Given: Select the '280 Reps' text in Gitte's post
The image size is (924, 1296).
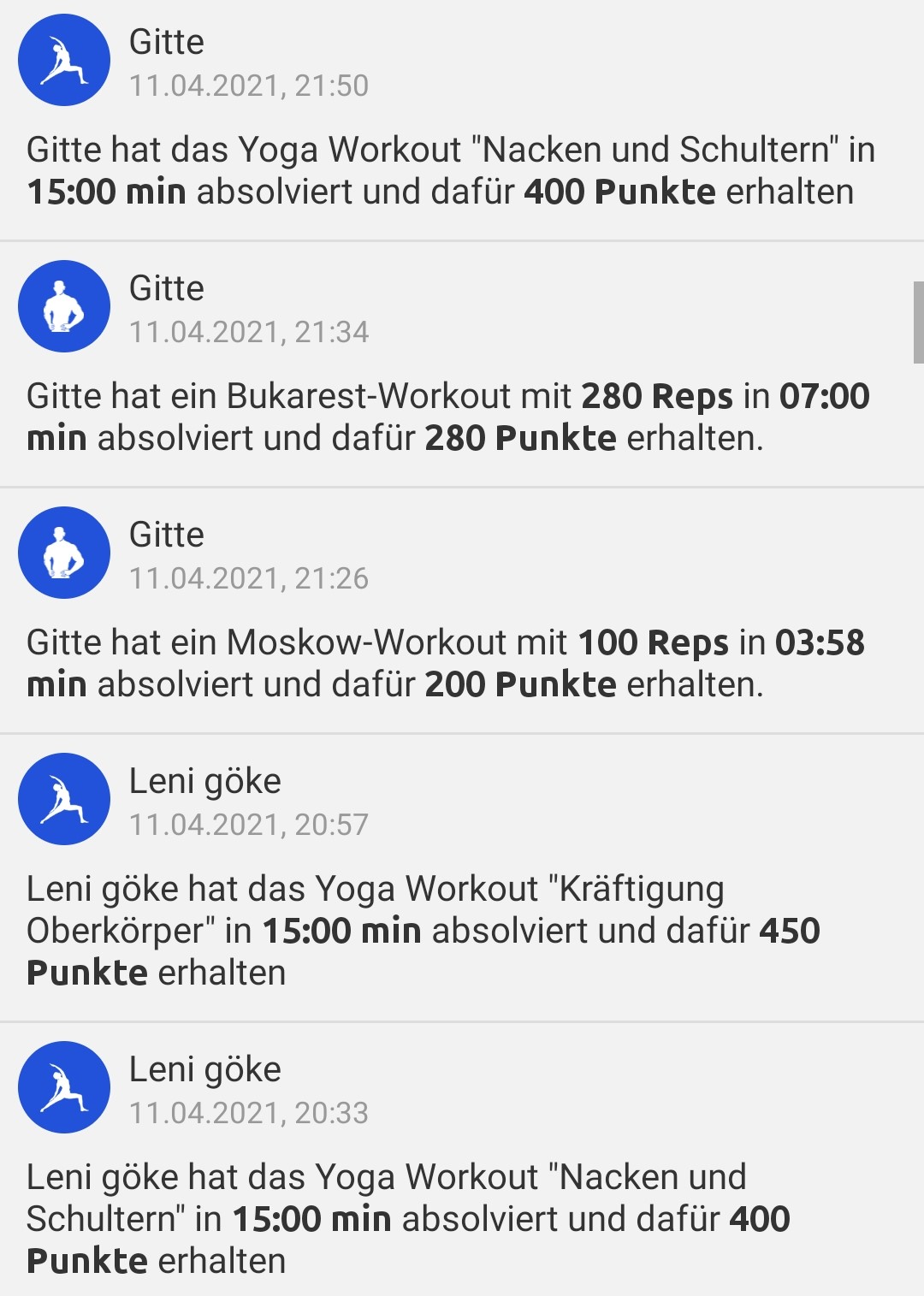Looking at the screenshot, I should tap(656, 396).
